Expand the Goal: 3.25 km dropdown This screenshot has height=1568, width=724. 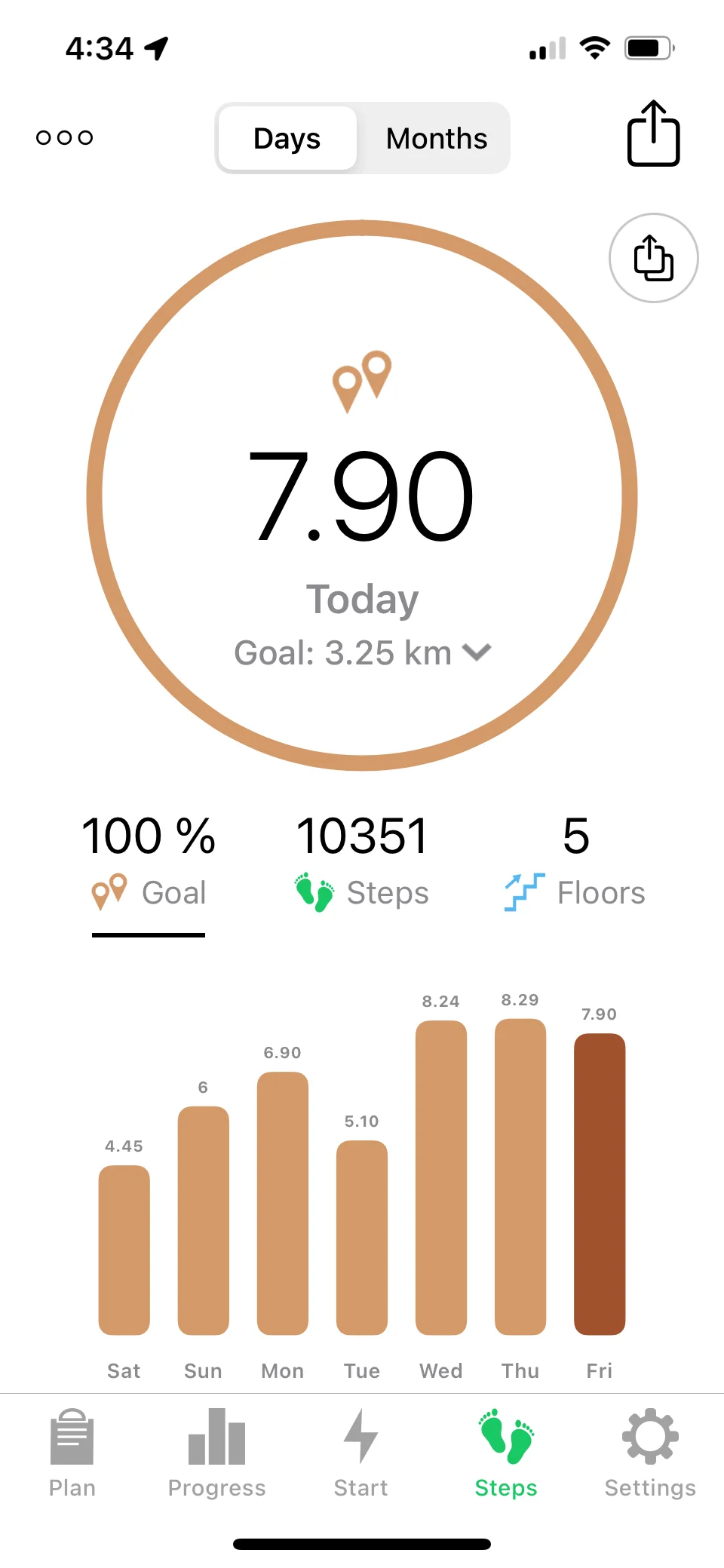[x=363, y=653]
